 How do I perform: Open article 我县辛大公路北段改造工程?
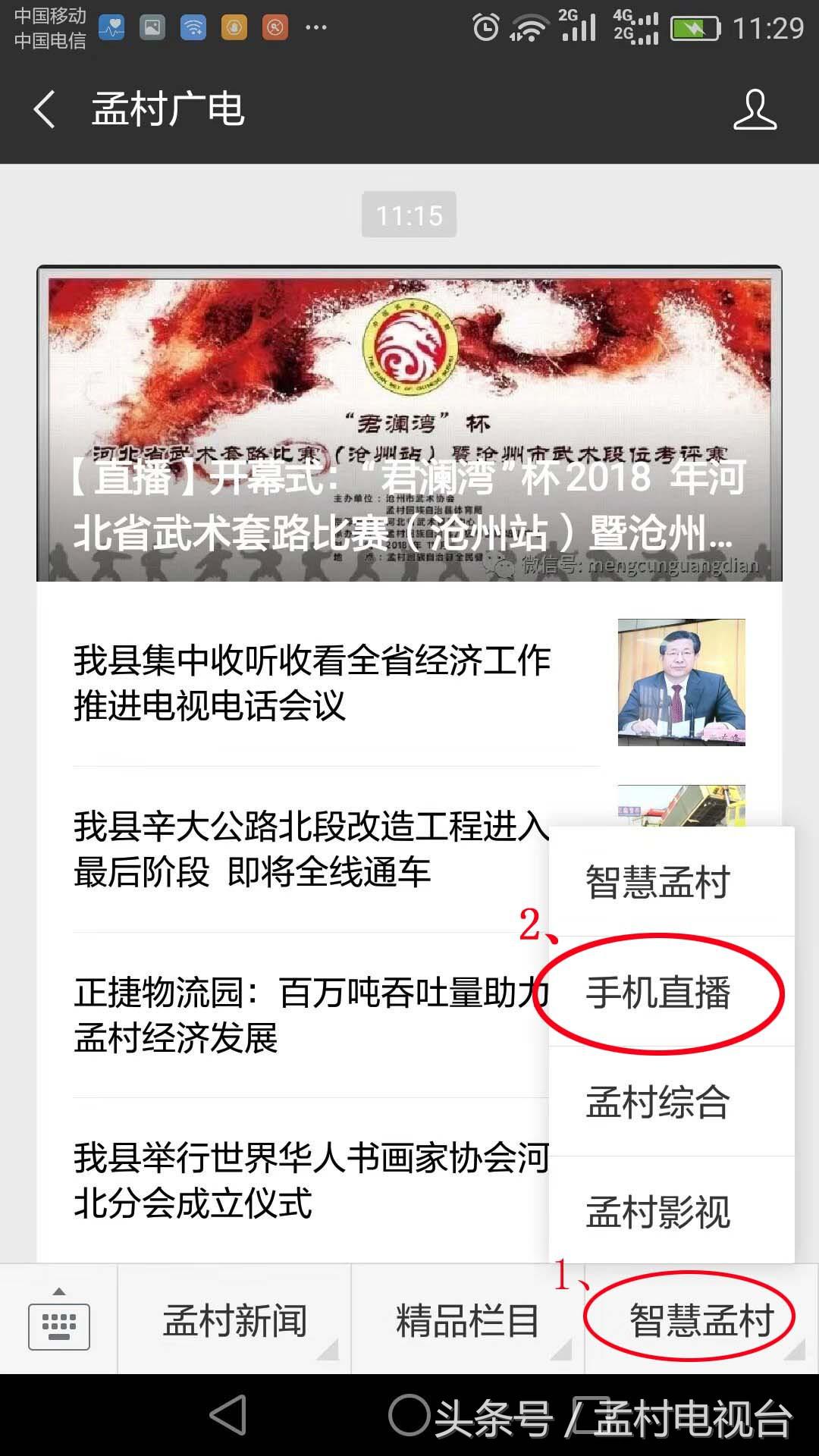(x=303, y=849)
